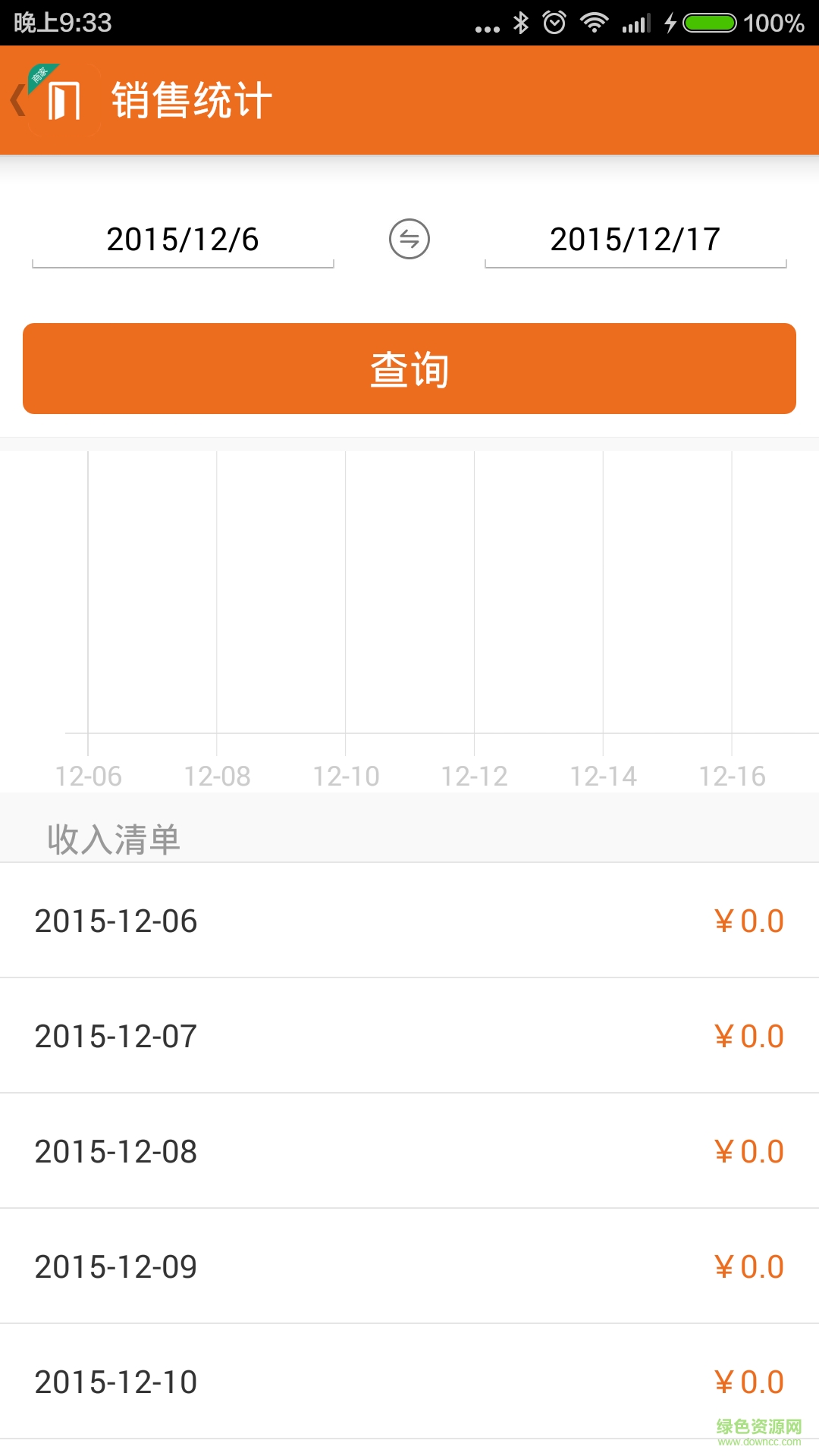Tap inside the empty sales chart area
Viewport: 819px width, 1456px height.
pyautogui.click(x=409, y=591)
